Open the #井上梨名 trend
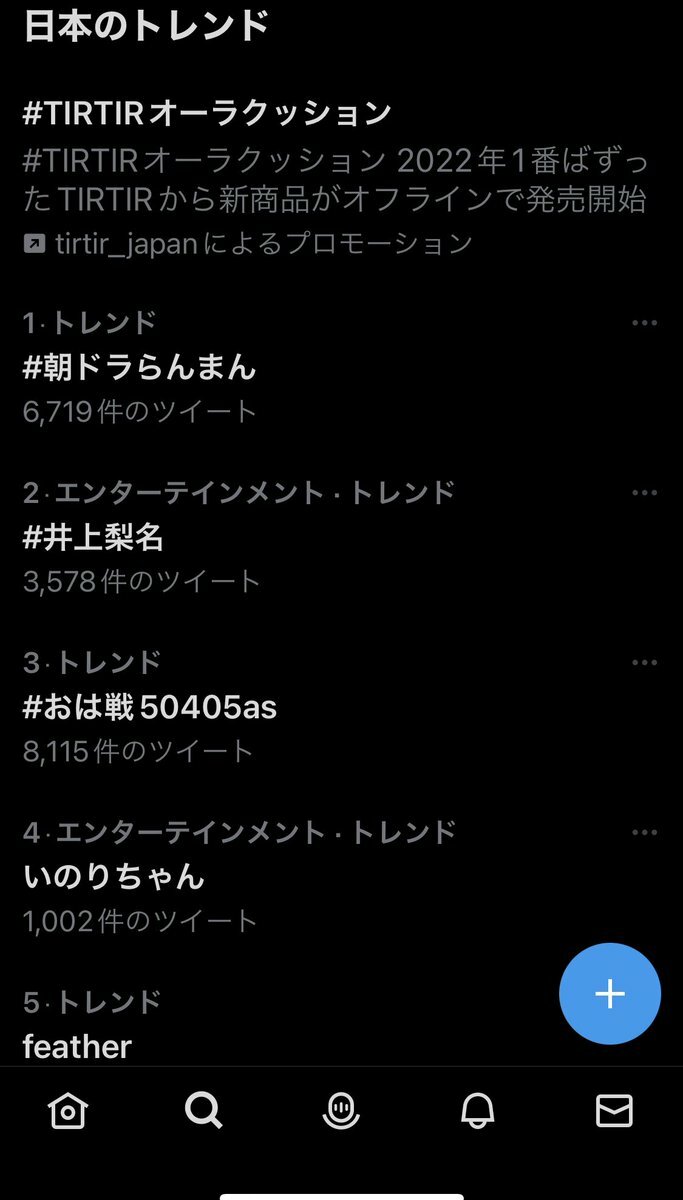 [x=94, y=538]
